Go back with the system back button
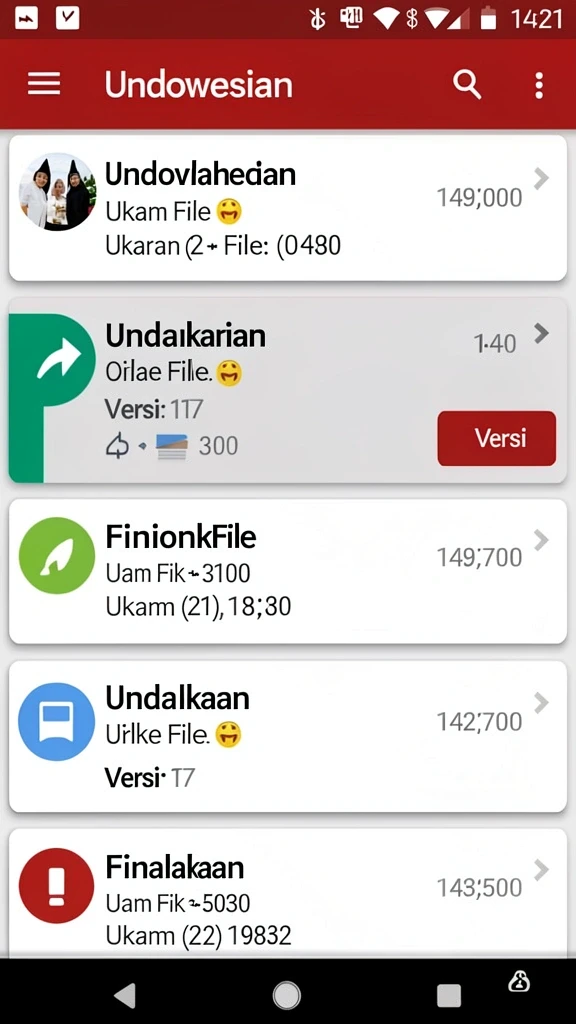The height and width of the screenshot is (1024, 576). click(124, 996)
